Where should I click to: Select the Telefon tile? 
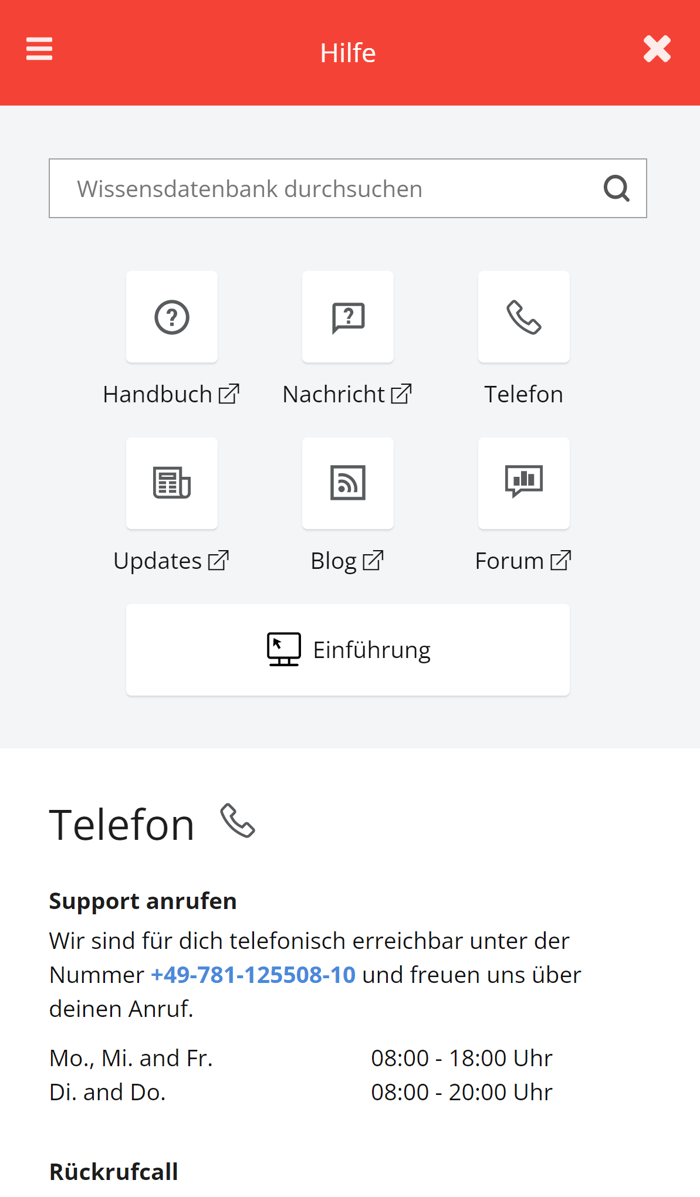[524, 318]
